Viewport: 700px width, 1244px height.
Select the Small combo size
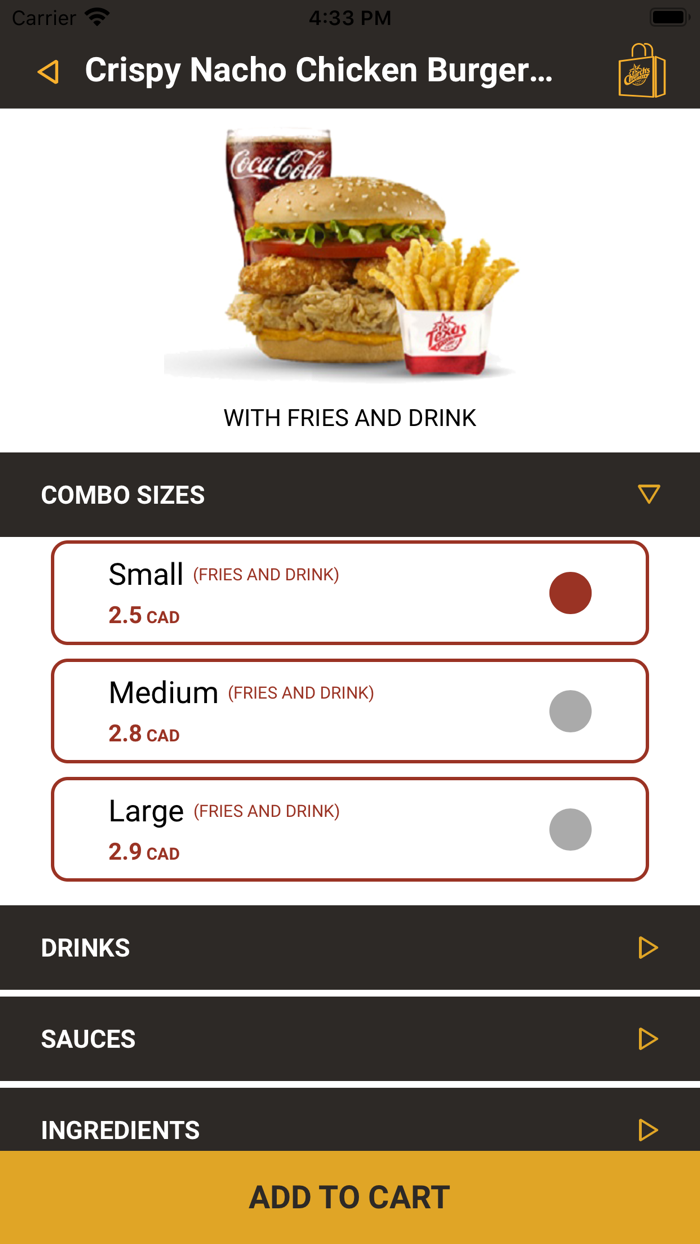pos(570,593)
